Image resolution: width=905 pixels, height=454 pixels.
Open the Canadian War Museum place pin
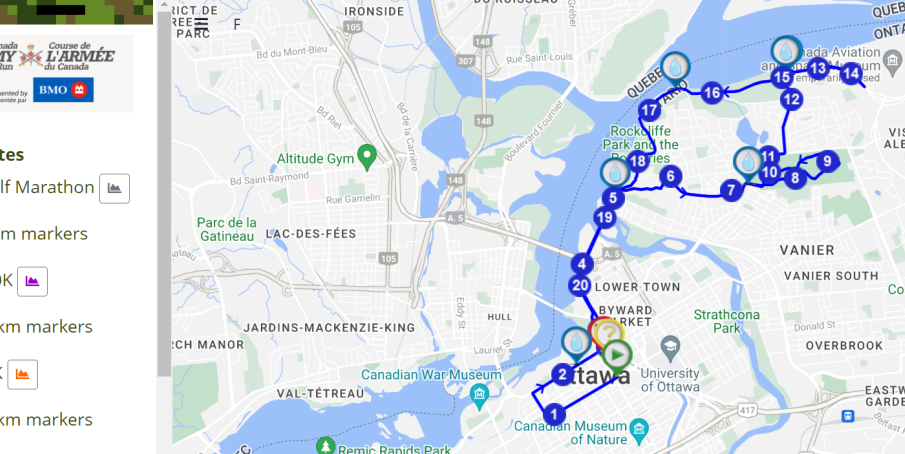tap(480, 394)
